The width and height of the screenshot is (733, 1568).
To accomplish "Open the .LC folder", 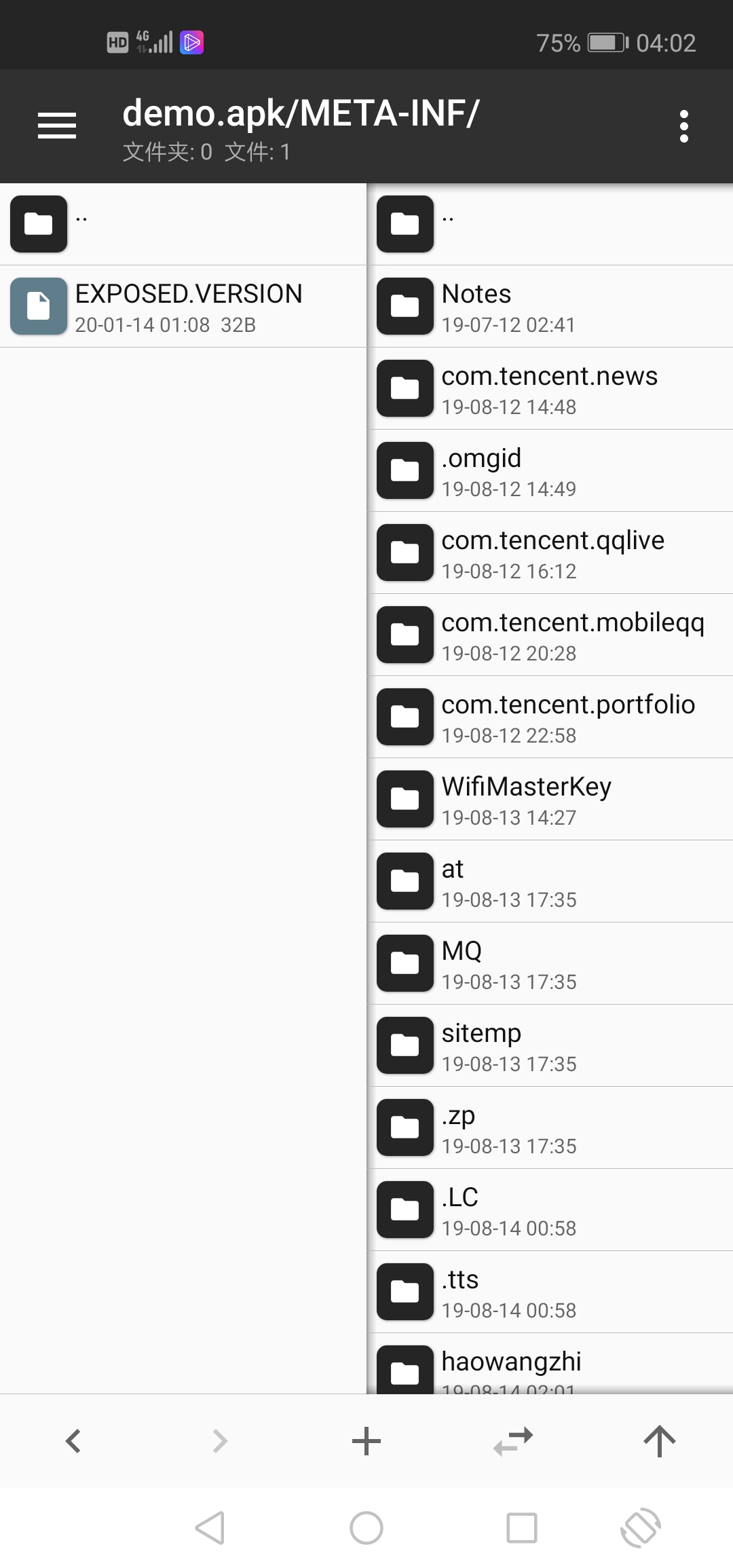I will tap(550, 1210).
